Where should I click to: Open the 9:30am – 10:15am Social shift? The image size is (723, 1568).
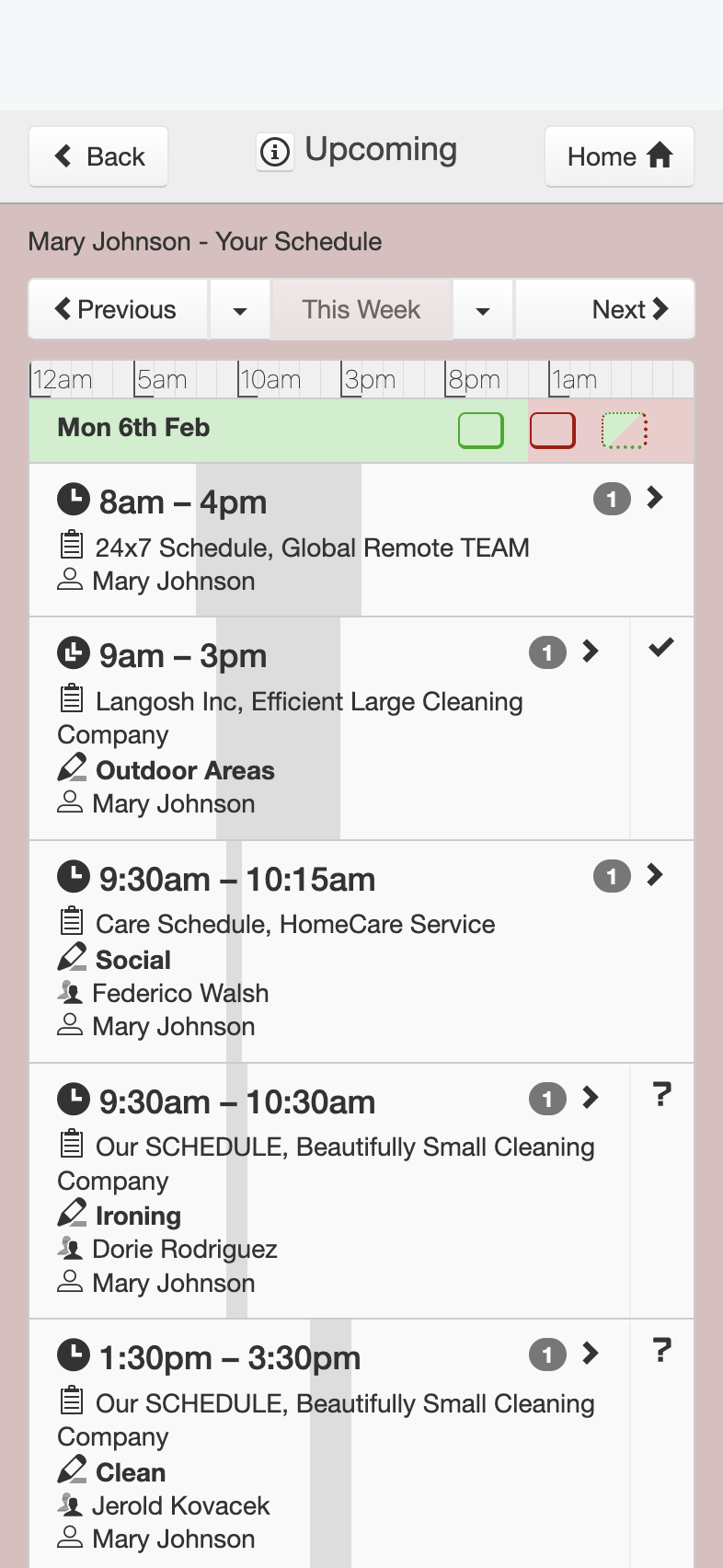tap(361, 951)
